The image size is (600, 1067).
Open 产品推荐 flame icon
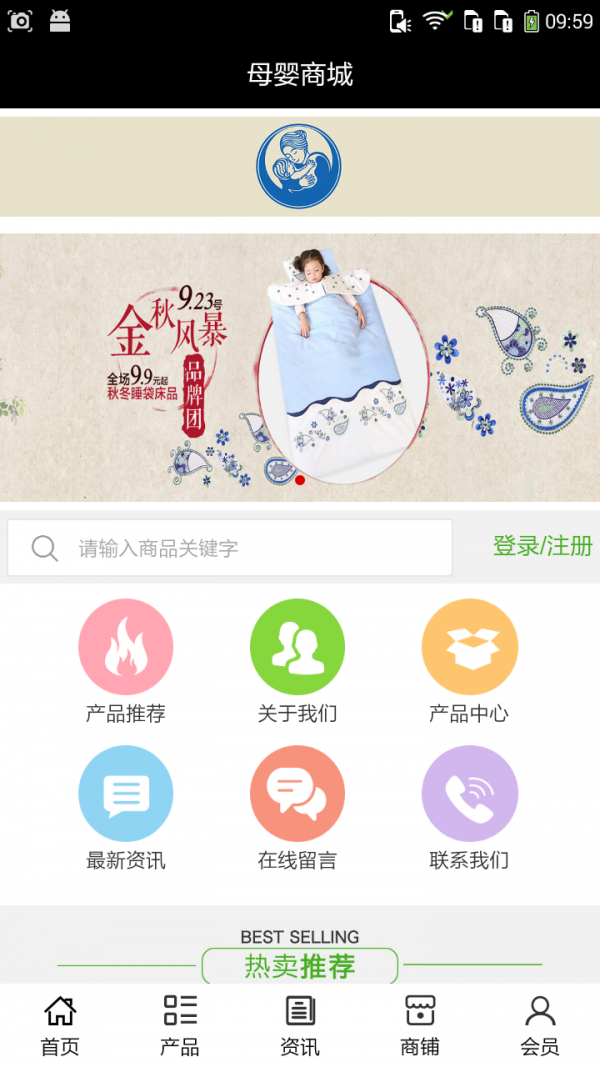pos(126,647)
